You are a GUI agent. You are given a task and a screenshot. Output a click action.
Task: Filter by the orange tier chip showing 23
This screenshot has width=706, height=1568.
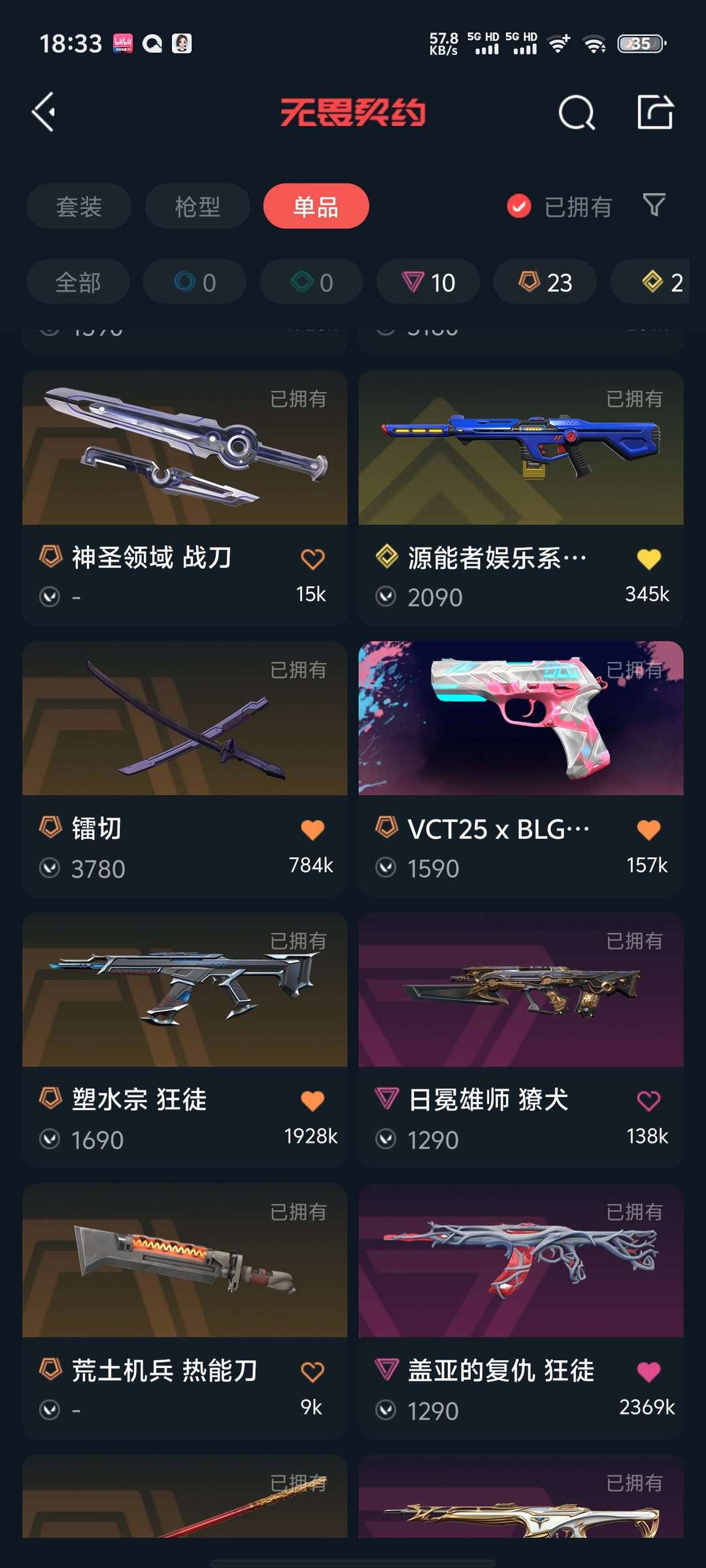[545, 282]
